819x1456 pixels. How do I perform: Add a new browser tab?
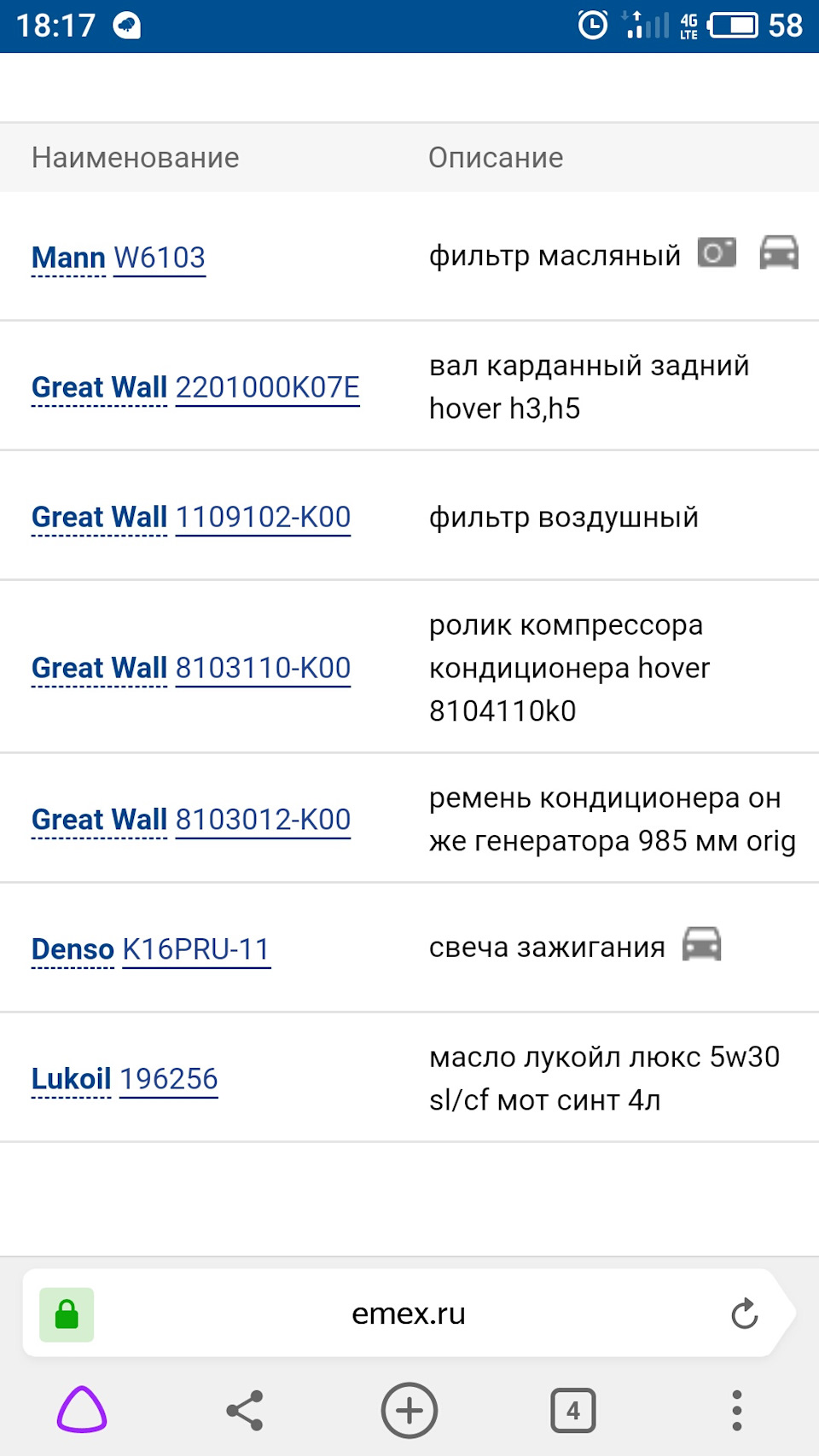409,1410
